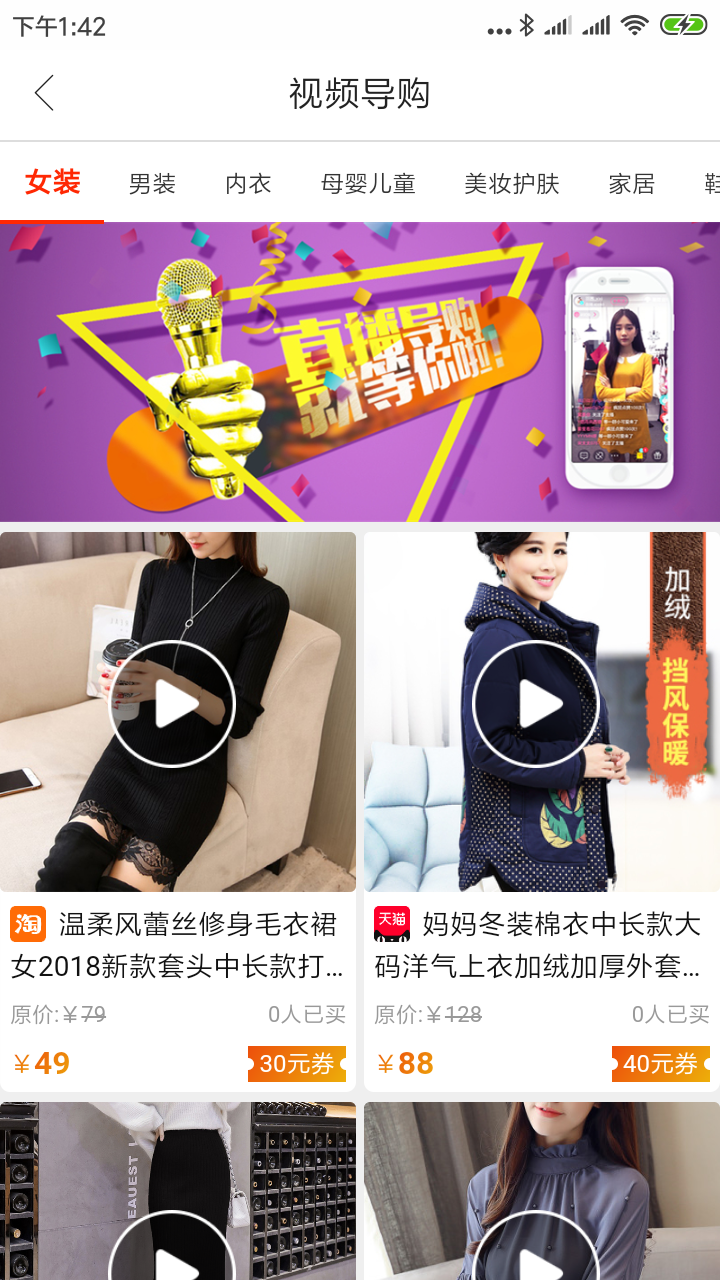720x1280 pixels.
Task: Open the 家居 category tab
Action: (x=632, y=184)
